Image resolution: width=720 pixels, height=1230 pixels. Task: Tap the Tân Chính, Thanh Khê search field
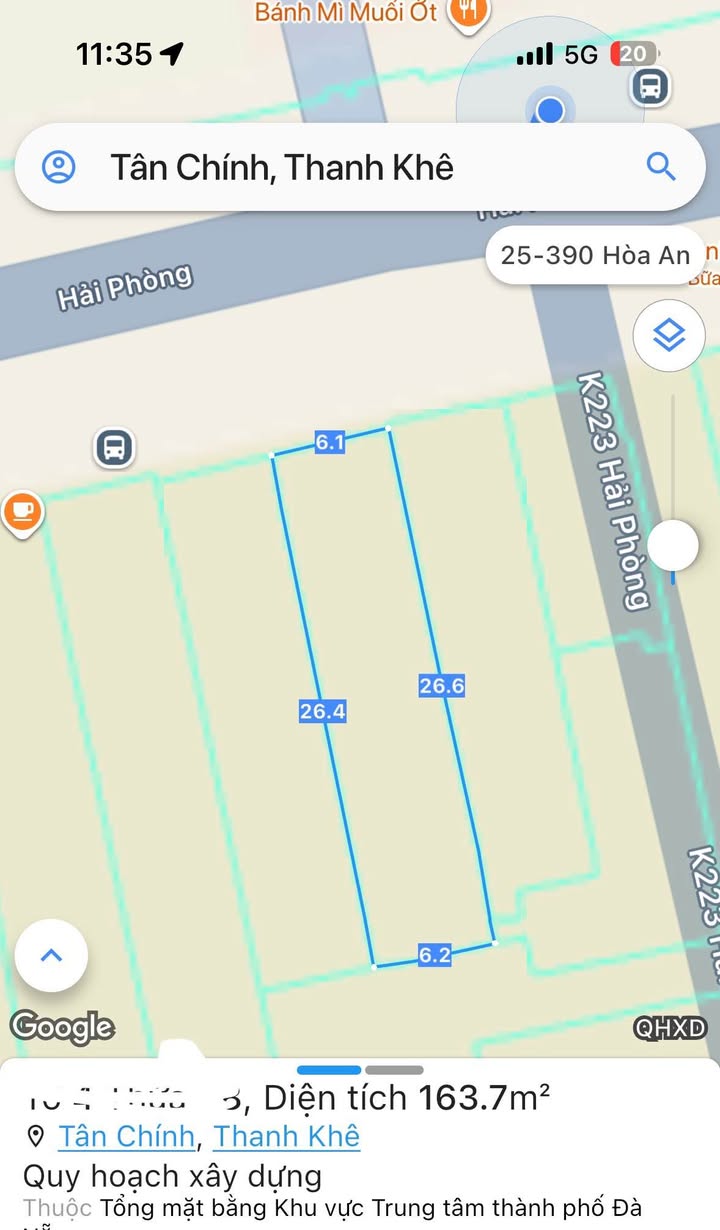360,167
